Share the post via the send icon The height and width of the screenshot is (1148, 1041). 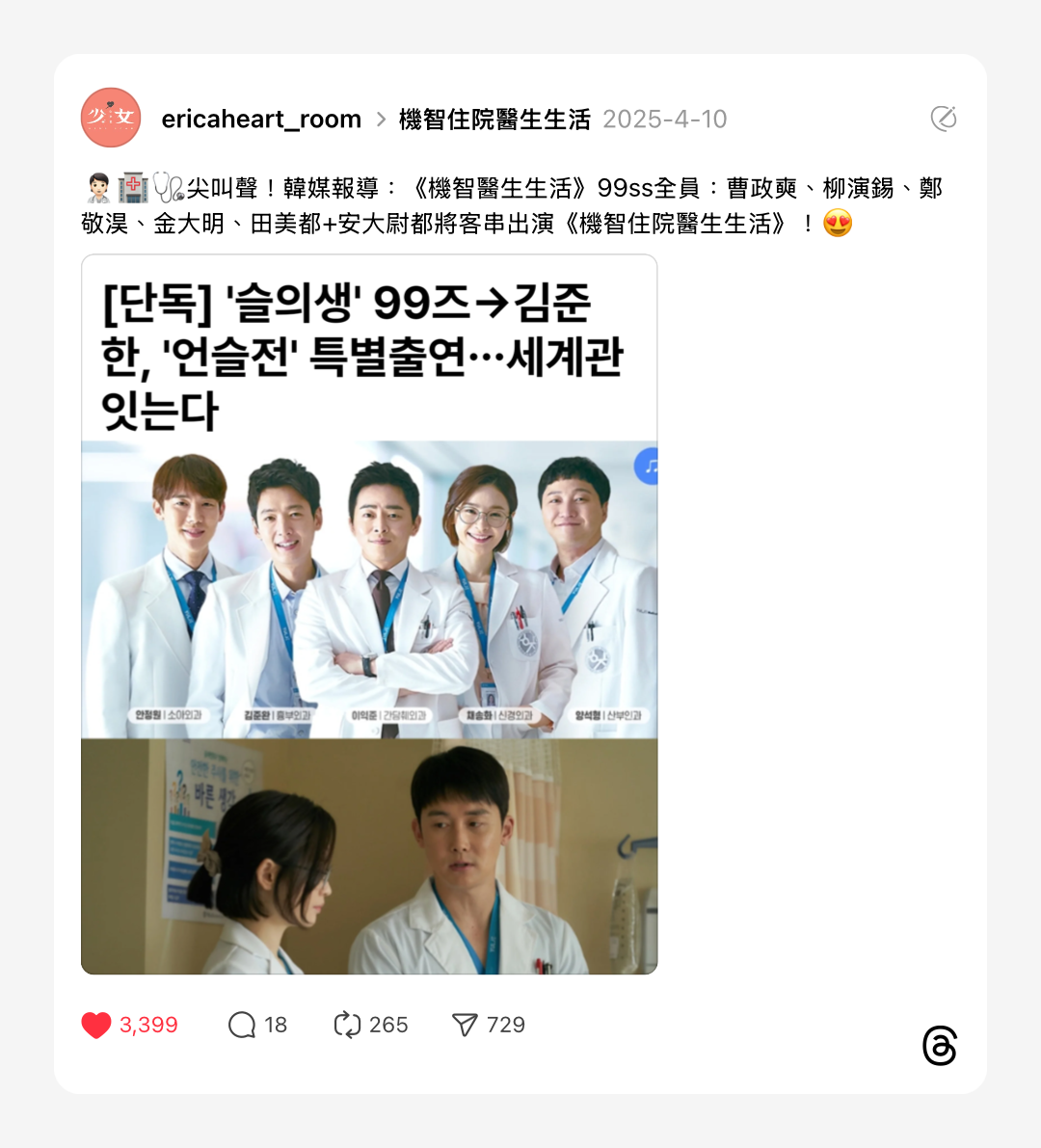pos(465,1025)
